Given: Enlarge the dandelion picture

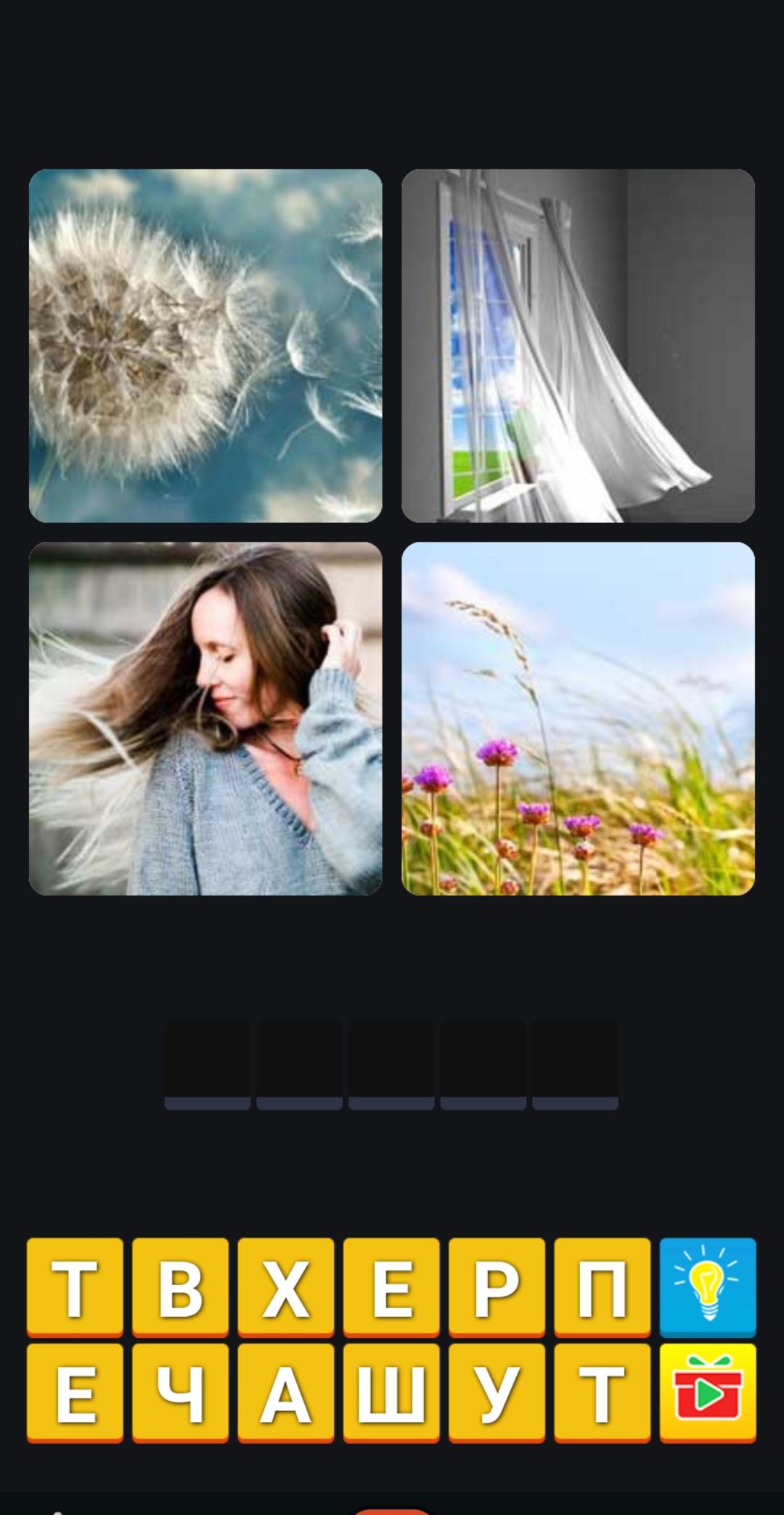Looking at the screenshot, I should click(x=205, y=346).
